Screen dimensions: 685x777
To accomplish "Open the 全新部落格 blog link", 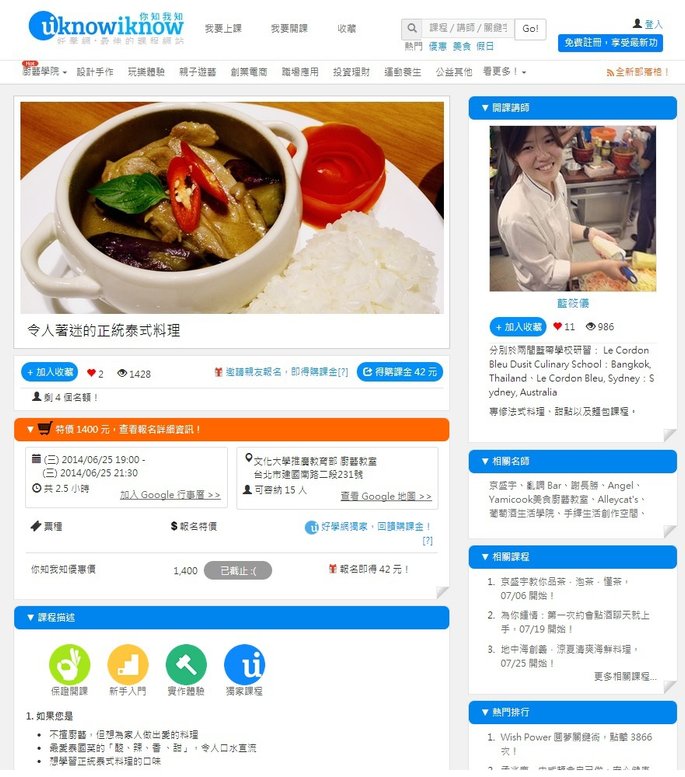I will point(638,72).
